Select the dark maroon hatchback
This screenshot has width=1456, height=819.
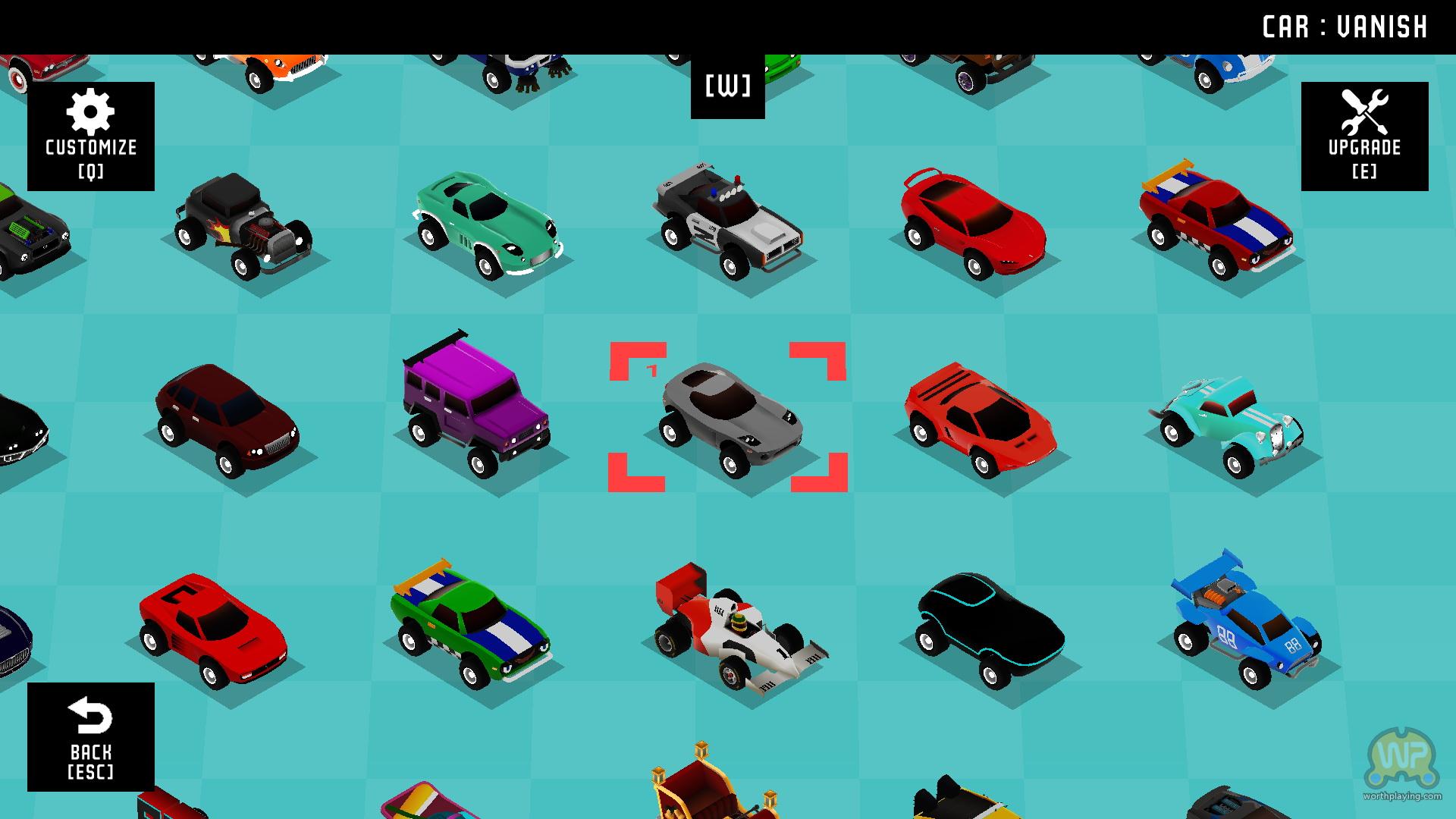(x=226, y=417)
